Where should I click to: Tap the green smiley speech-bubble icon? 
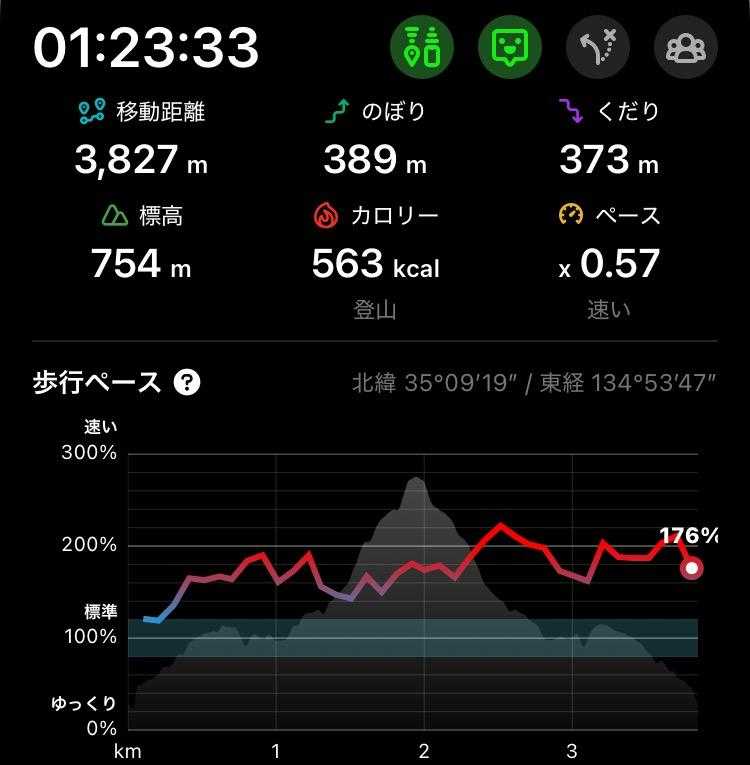pos(509,45)
